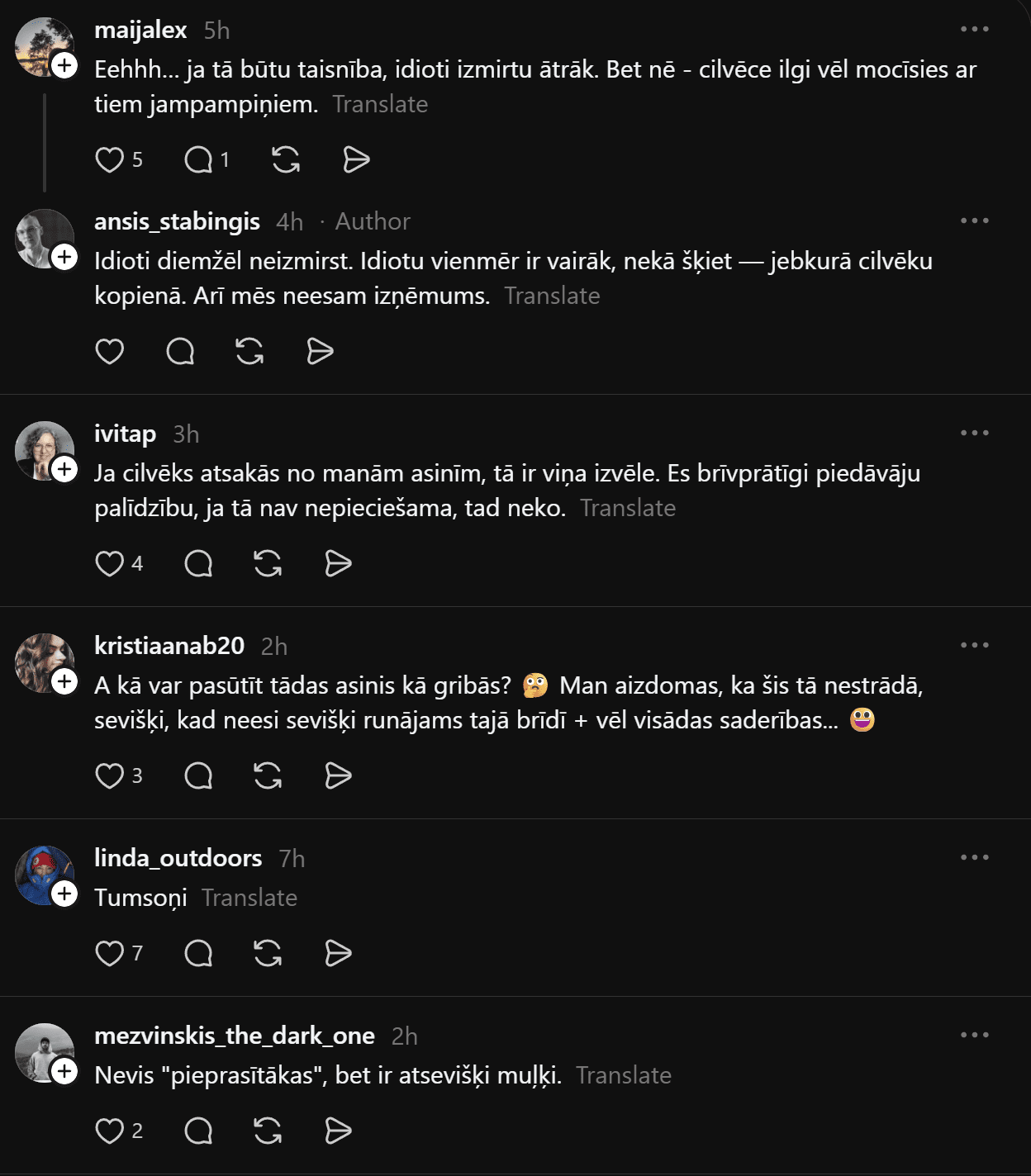Open linda_outdoors's profile
This screenshot has height=1176, width=1031.
click(x=178, y=858)
